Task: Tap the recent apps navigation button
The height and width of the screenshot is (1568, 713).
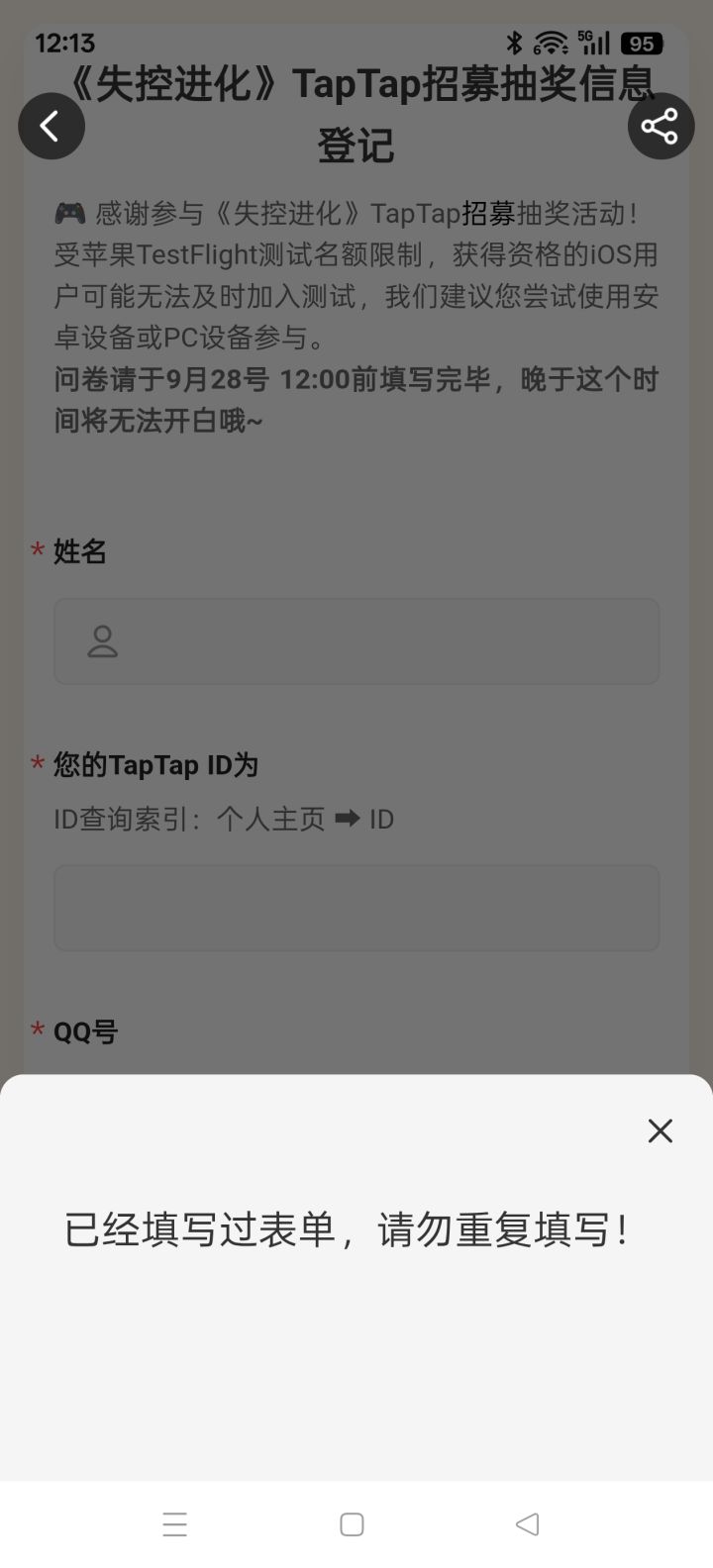Action: click(175, 1524)
